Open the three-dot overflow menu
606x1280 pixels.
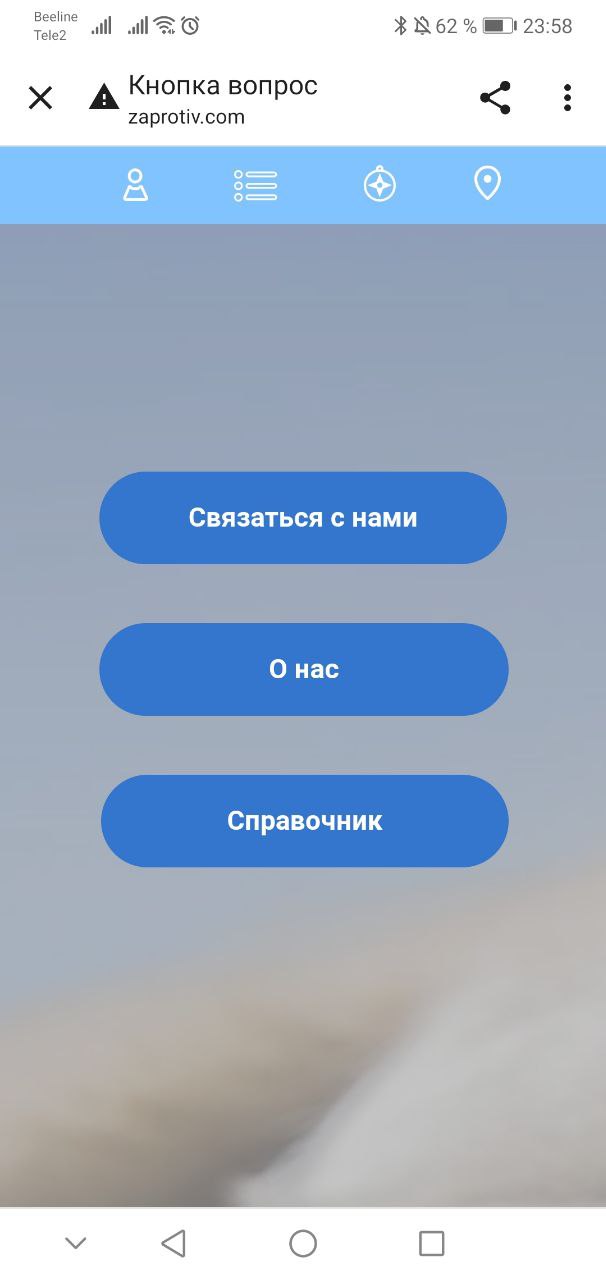tap(567, 98)
